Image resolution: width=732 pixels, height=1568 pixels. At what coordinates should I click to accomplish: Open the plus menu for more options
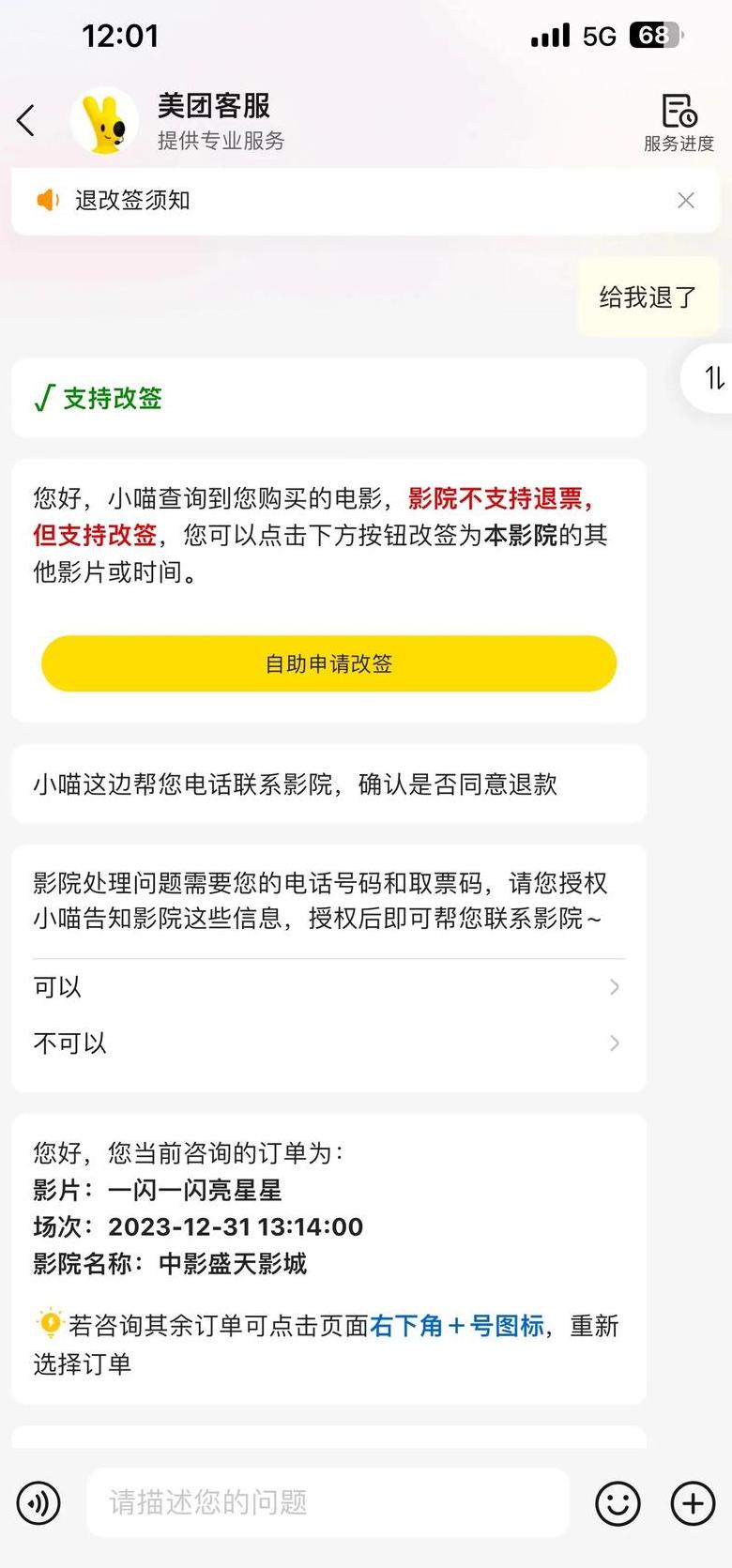click(693, 1502)
